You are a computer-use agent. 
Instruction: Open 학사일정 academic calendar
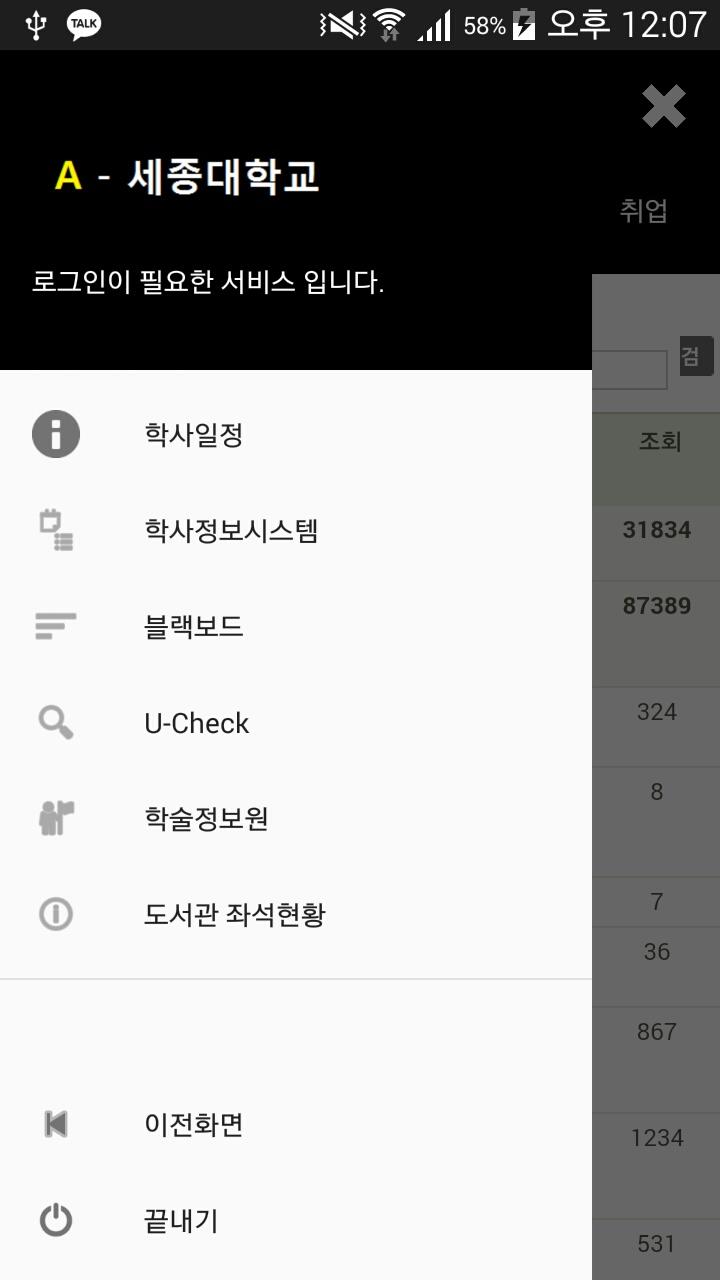pyautogui.click(x=194, y=435)
